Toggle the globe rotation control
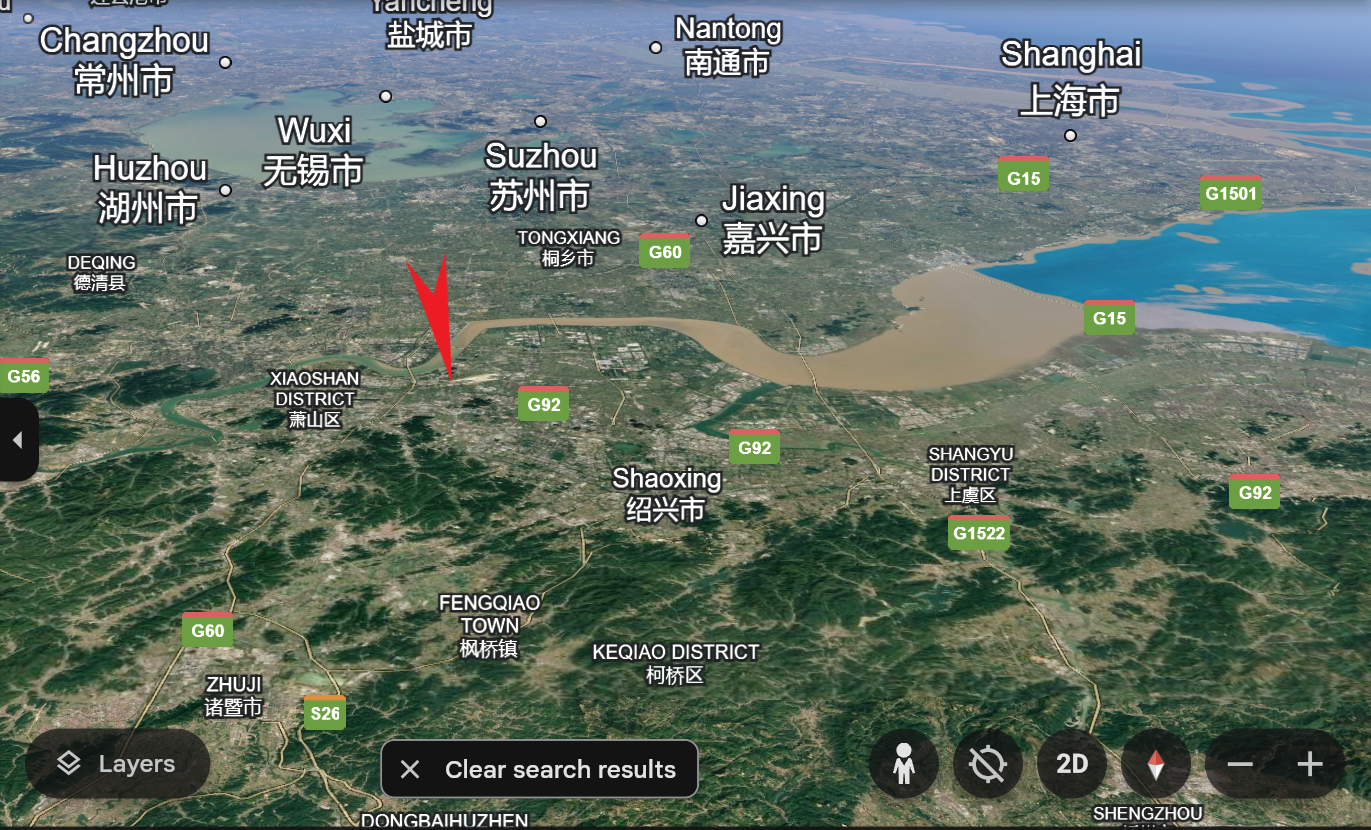 pyautogui.click(x=987, y=764)
